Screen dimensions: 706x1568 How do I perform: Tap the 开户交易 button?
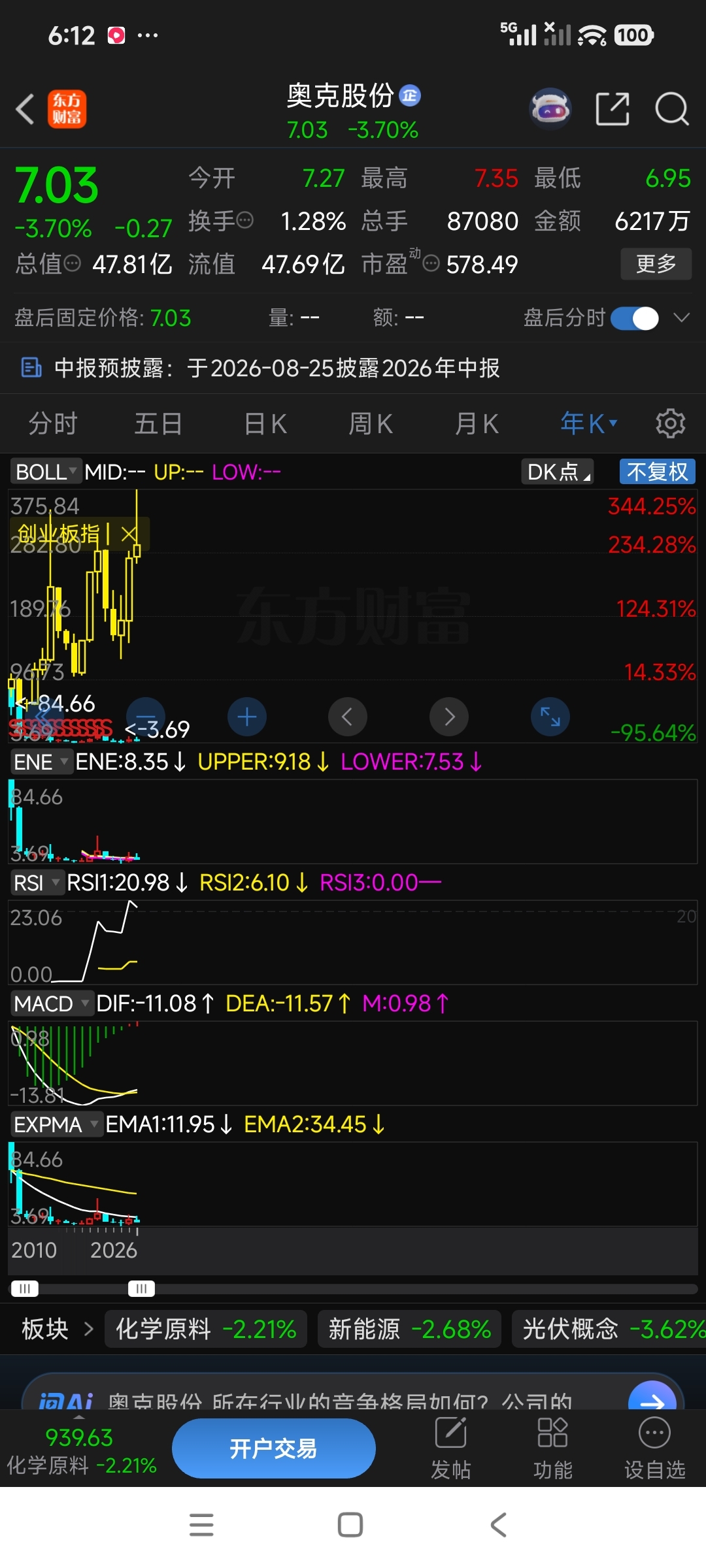(x=274, y=1448)
